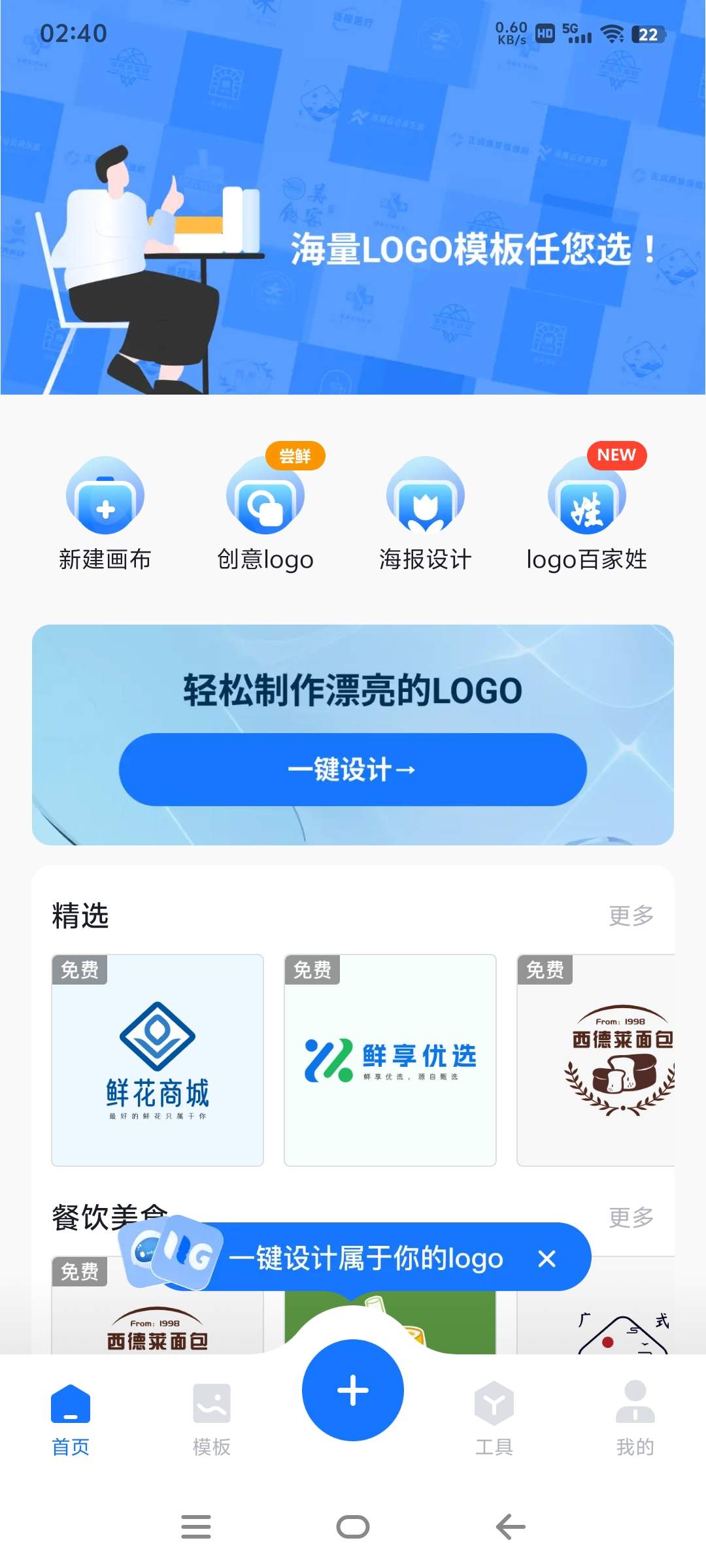Open the 创意logo feature
Image resolution: width=706 pixels, height=1568 pixels.
tap(265, 514)
